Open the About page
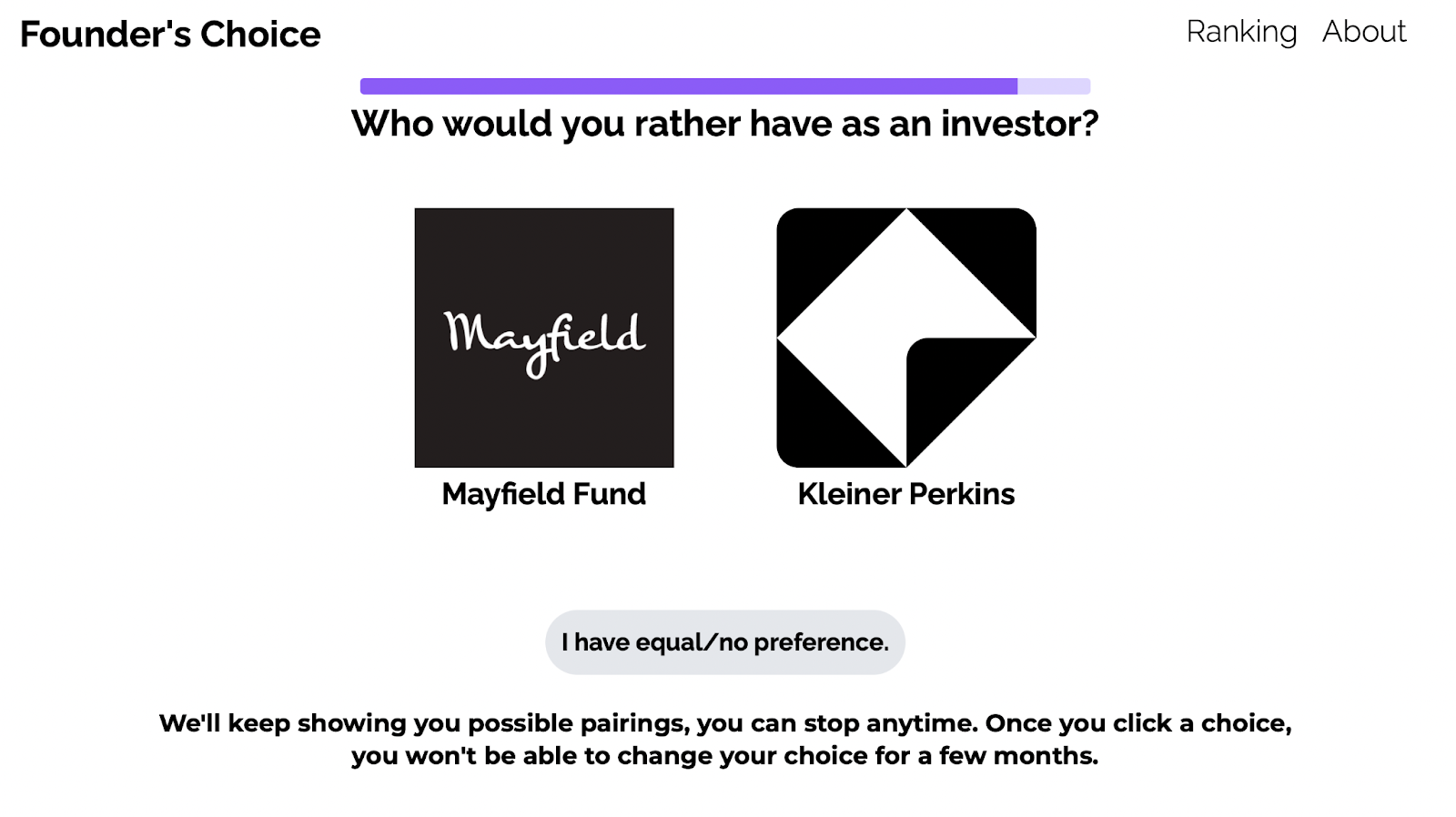Image resolution: width=1456 pixels, height=817 pixels. pos(1363,32)
